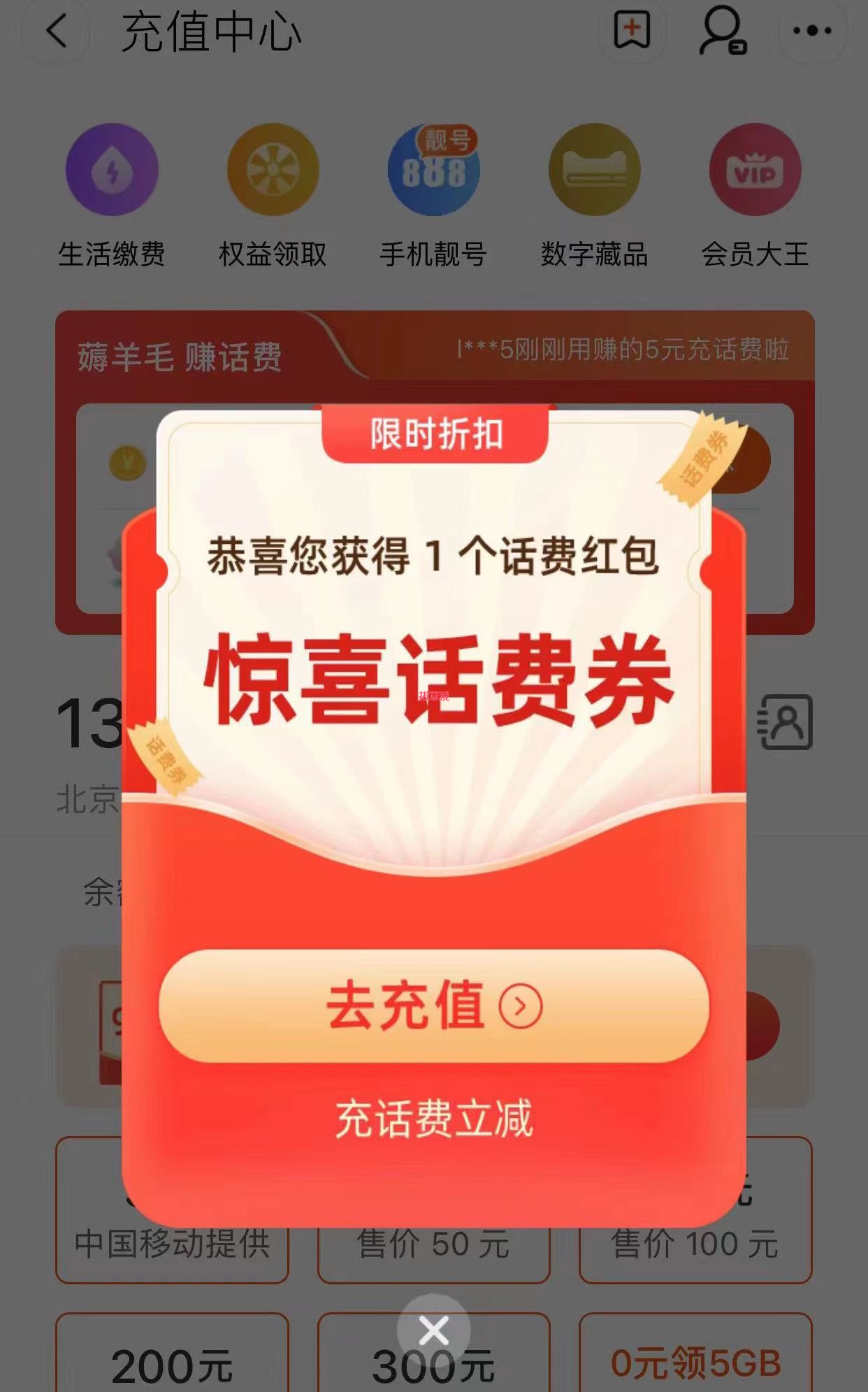The height and width of the screenshot is (1392, 868).
Task: Dismiss the 话费红包 popup with the X
Action: tap(433, 1330)
